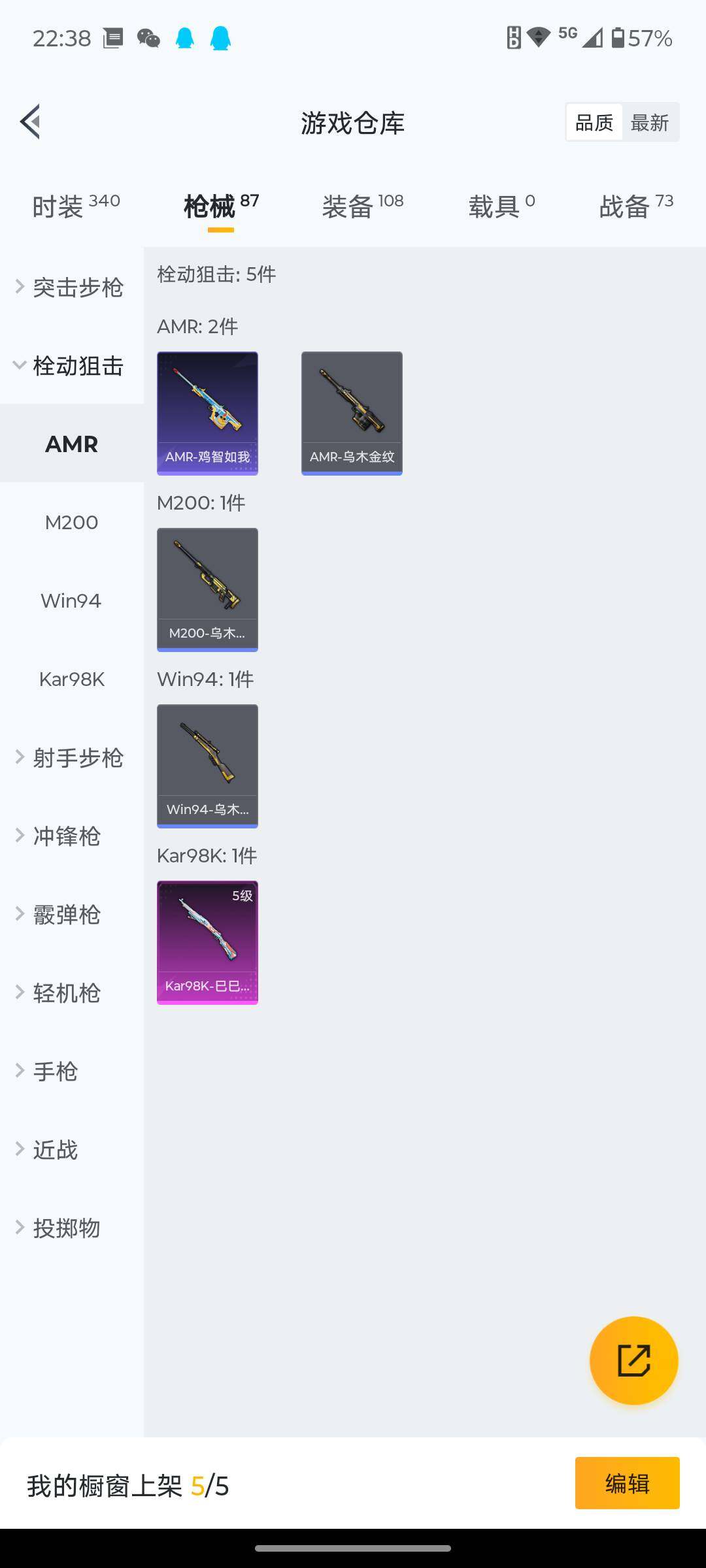This screenshot has width=706, height=1568.
Task: Select Kar98K in the sidebar
Action: (x=72, y=679)
